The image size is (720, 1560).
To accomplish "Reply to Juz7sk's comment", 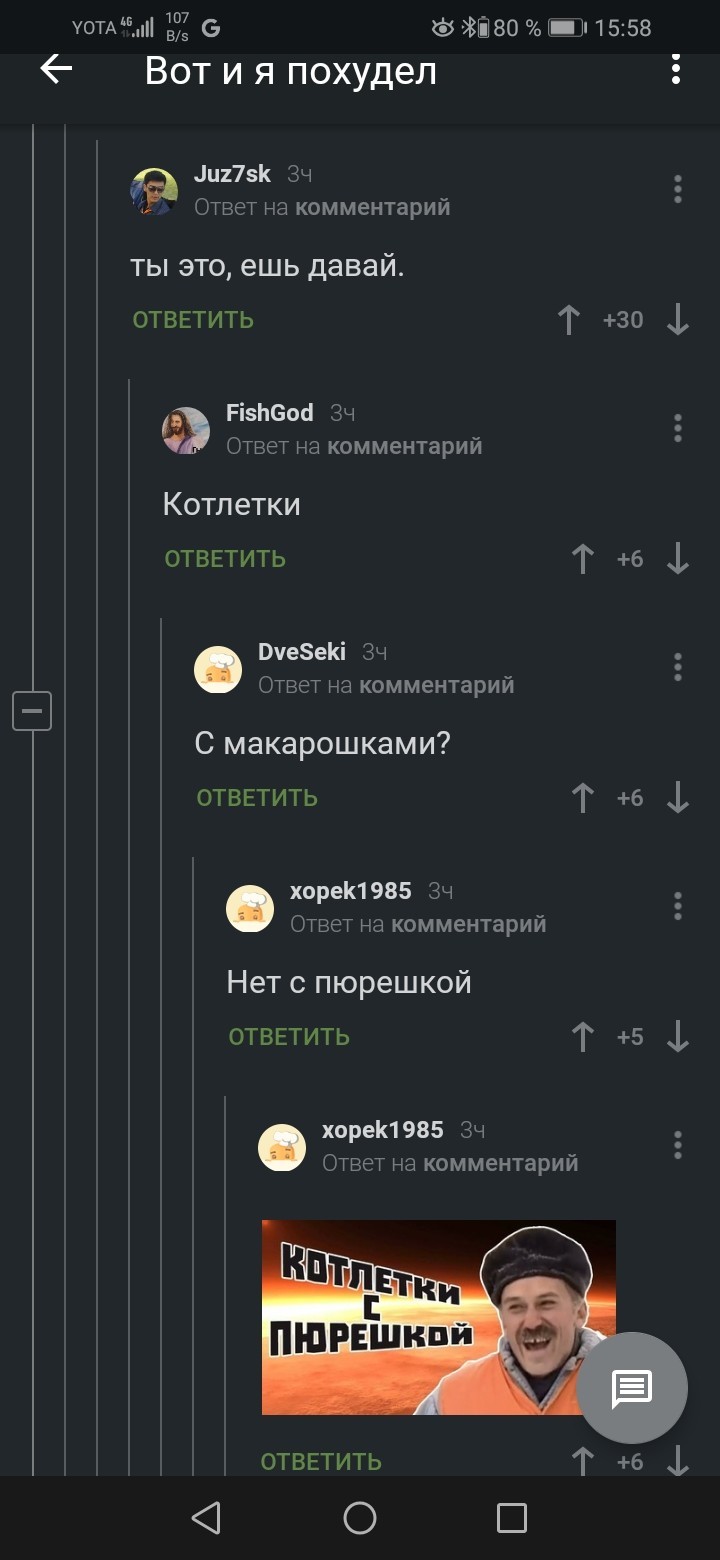I will tap(193, 320).
